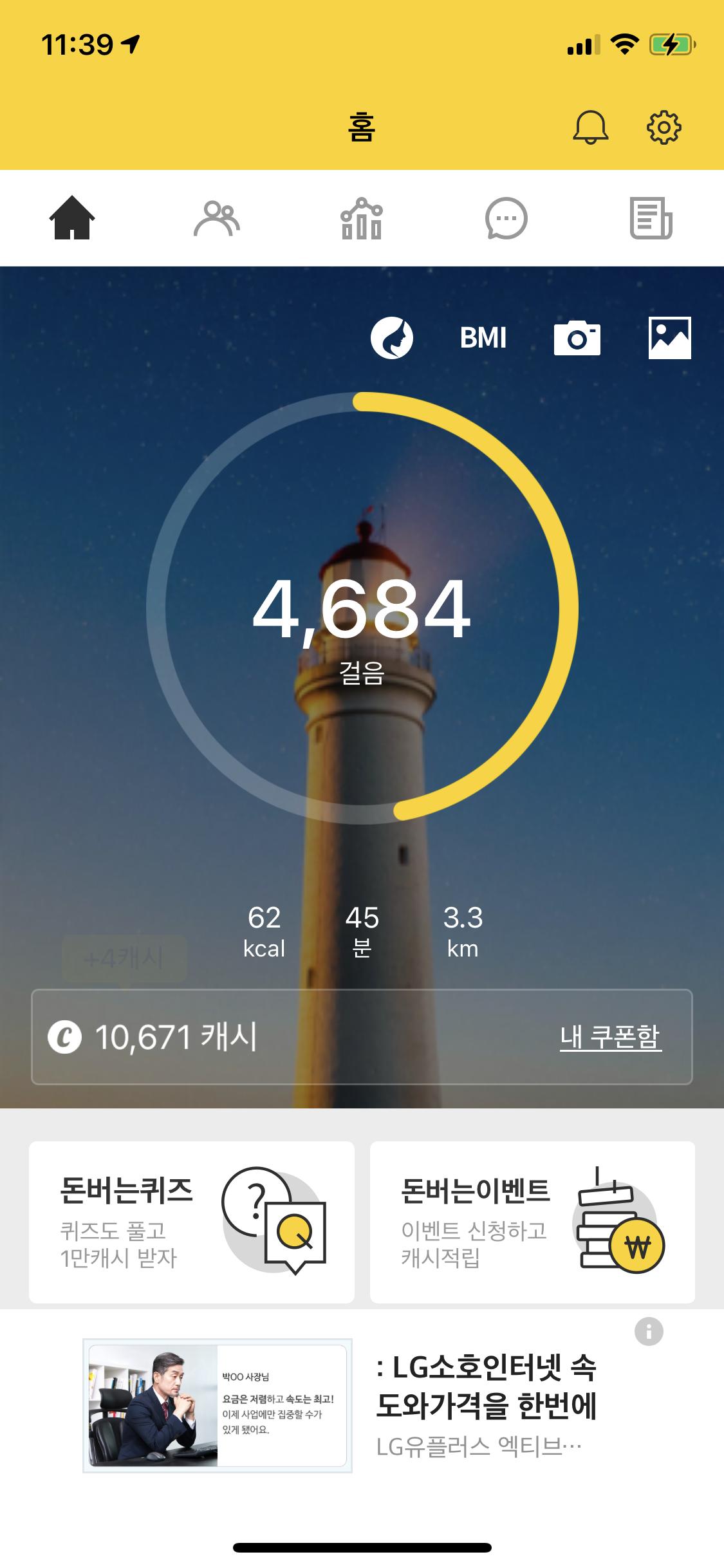Open 내 쿠폰함 link

pos(610,1037)
